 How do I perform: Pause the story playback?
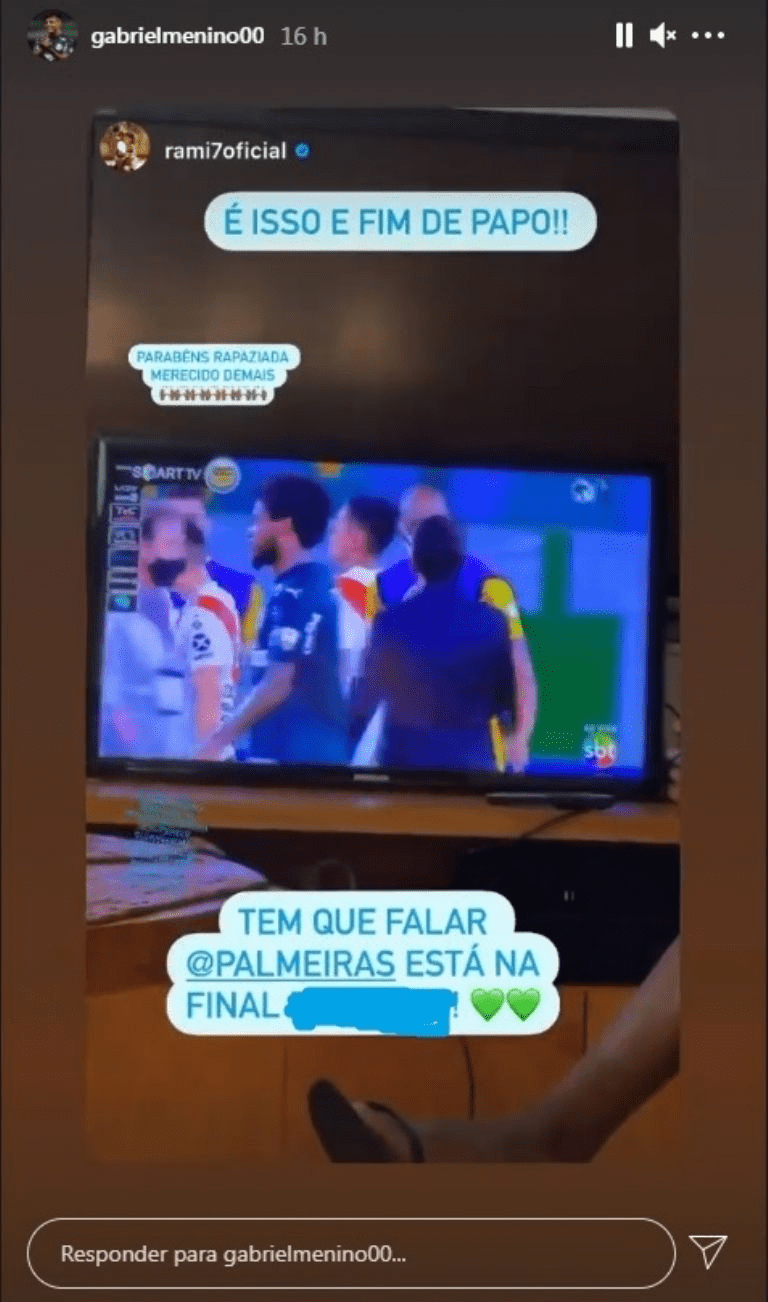point(623,36)
